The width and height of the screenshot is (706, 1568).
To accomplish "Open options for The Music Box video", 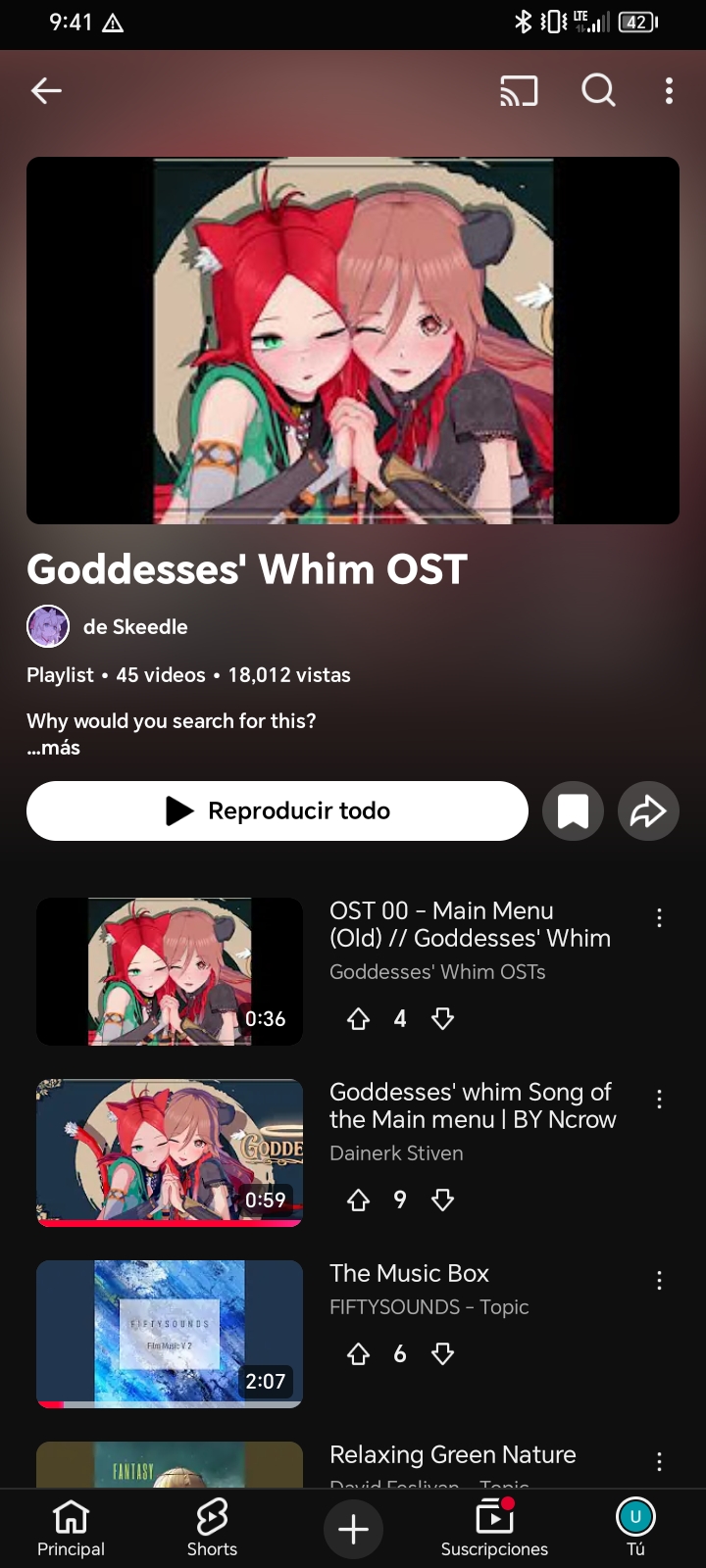I will (659, 1280).
